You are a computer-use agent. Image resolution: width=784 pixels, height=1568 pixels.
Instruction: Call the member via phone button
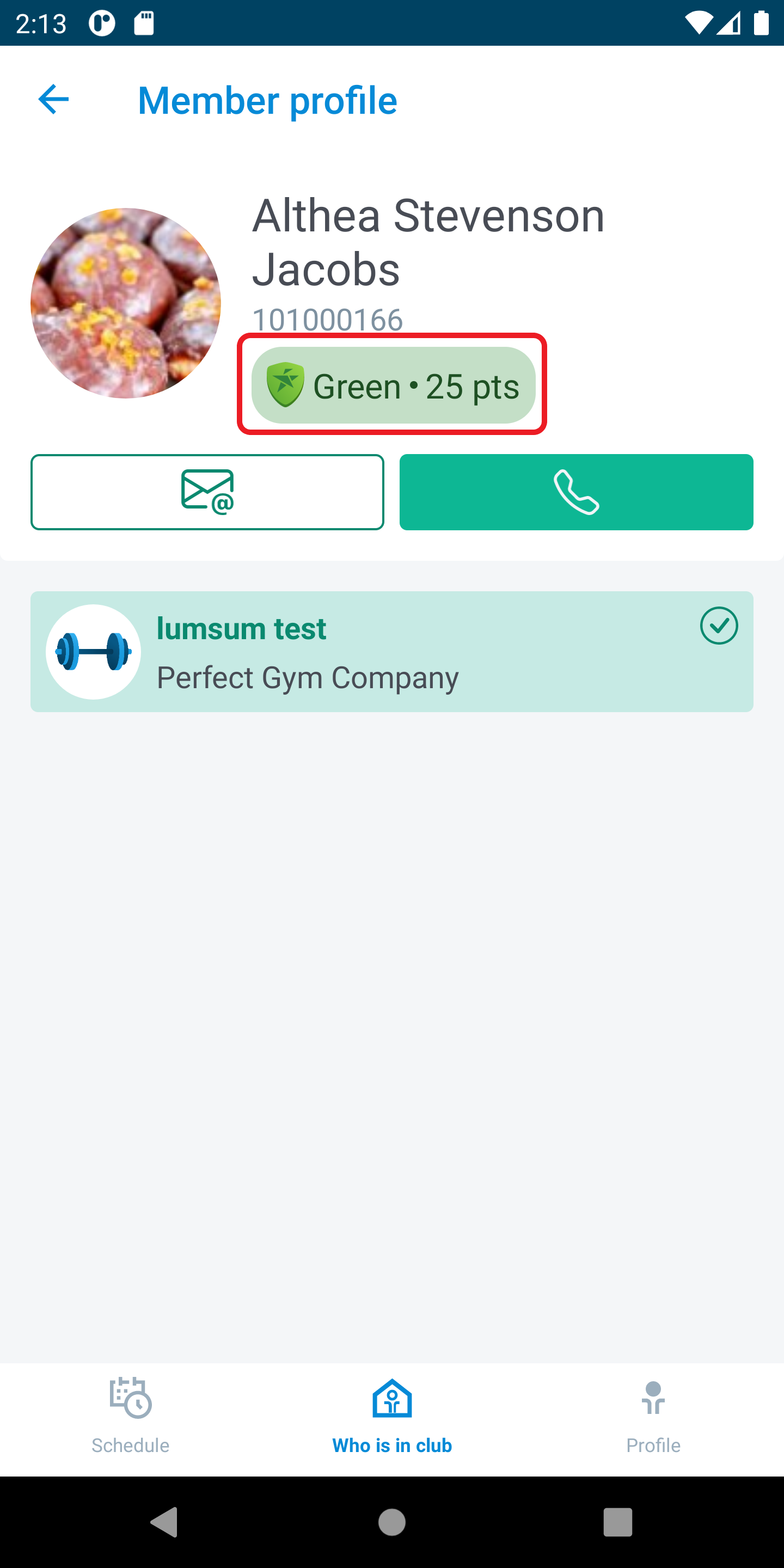pos(576,492)
